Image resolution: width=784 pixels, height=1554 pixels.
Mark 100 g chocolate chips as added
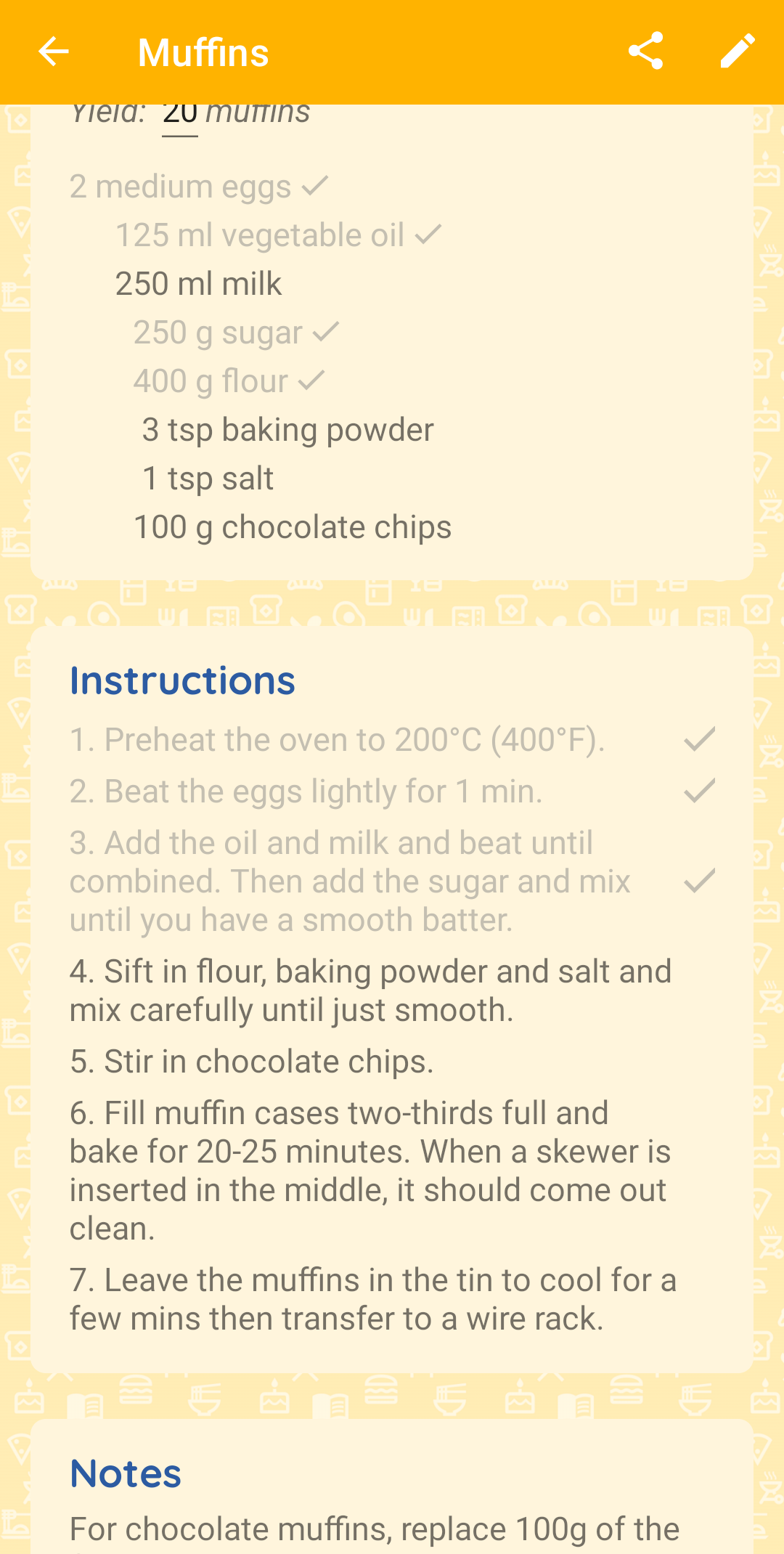pos(292,527)
